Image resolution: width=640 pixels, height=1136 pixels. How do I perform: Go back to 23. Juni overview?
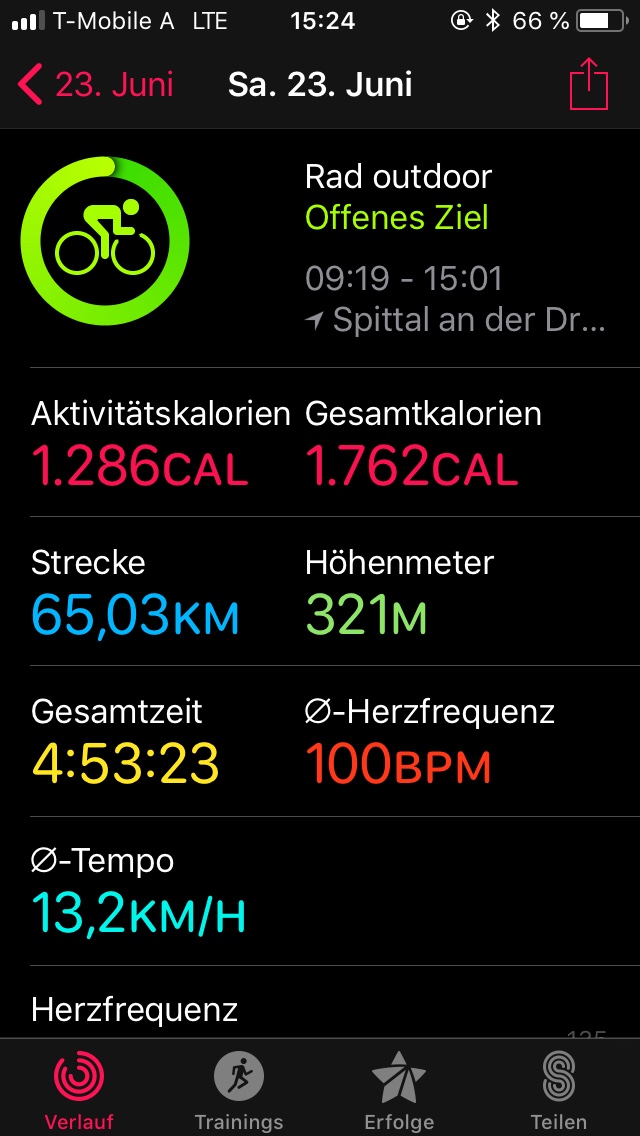(96, 85)
